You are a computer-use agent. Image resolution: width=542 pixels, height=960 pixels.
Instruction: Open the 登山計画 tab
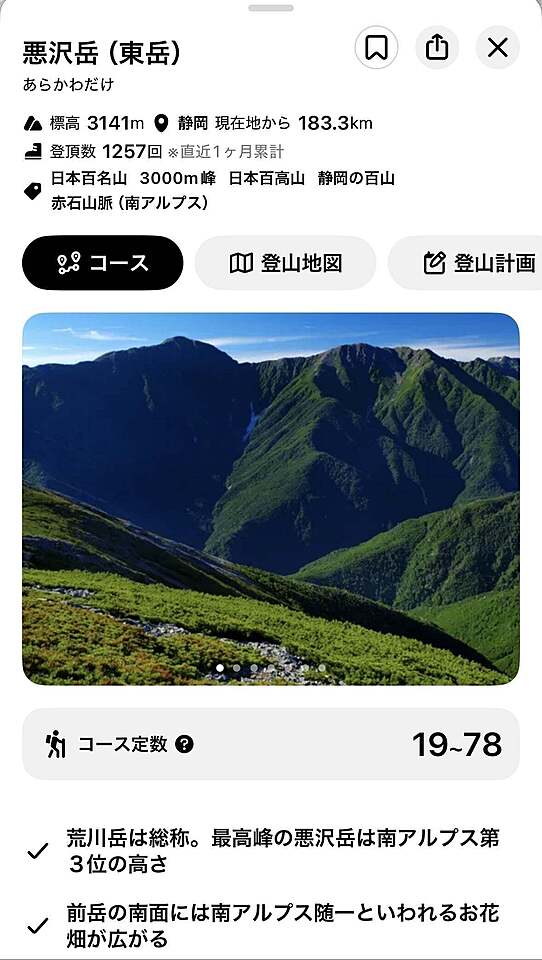tap(465, 263)
